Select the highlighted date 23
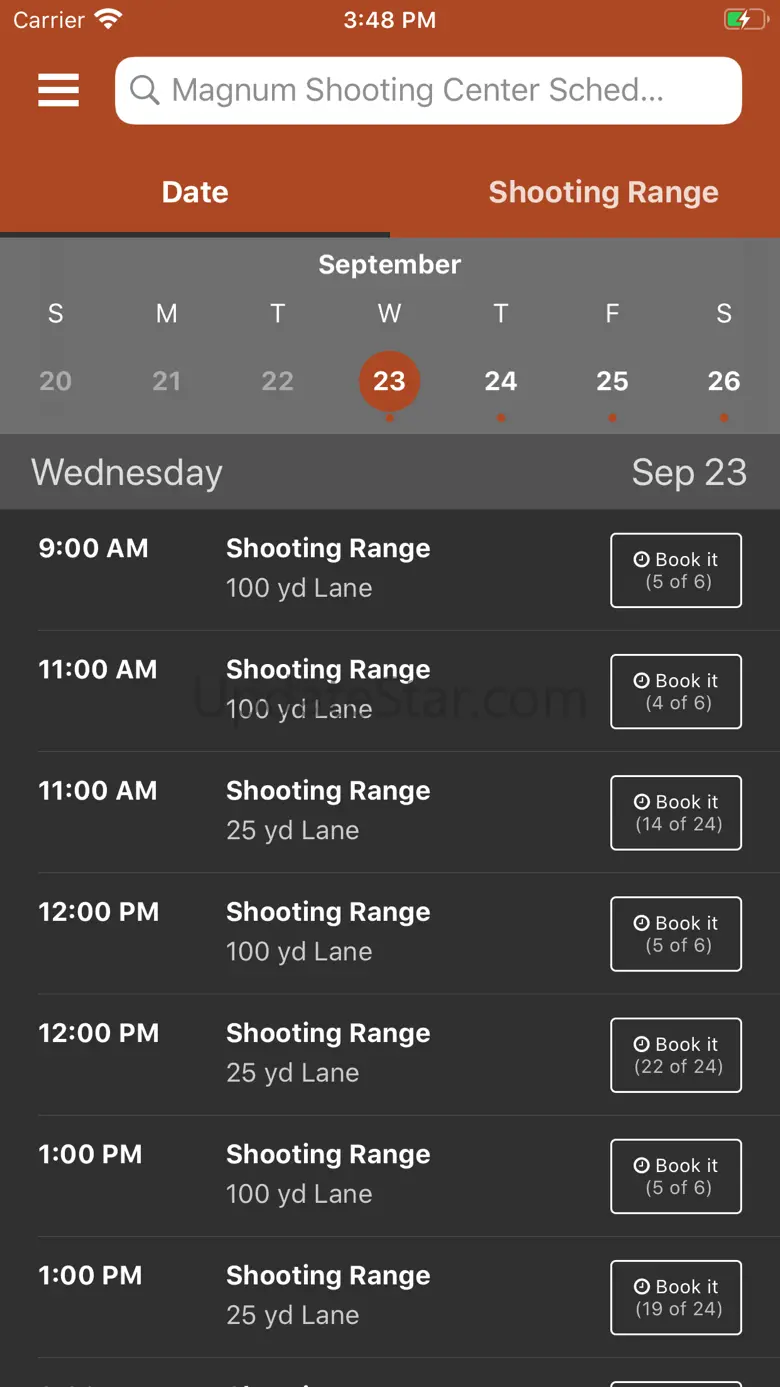 click(389, 381)
